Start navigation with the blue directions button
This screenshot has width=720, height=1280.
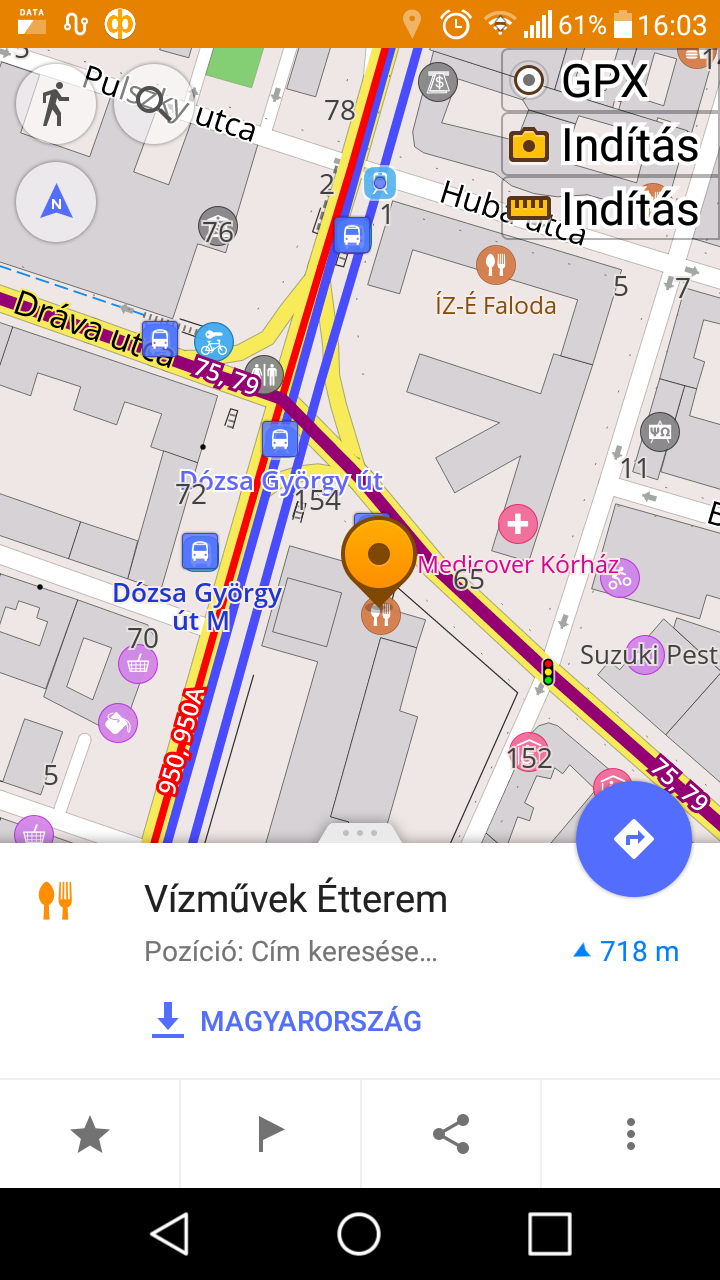634,839
